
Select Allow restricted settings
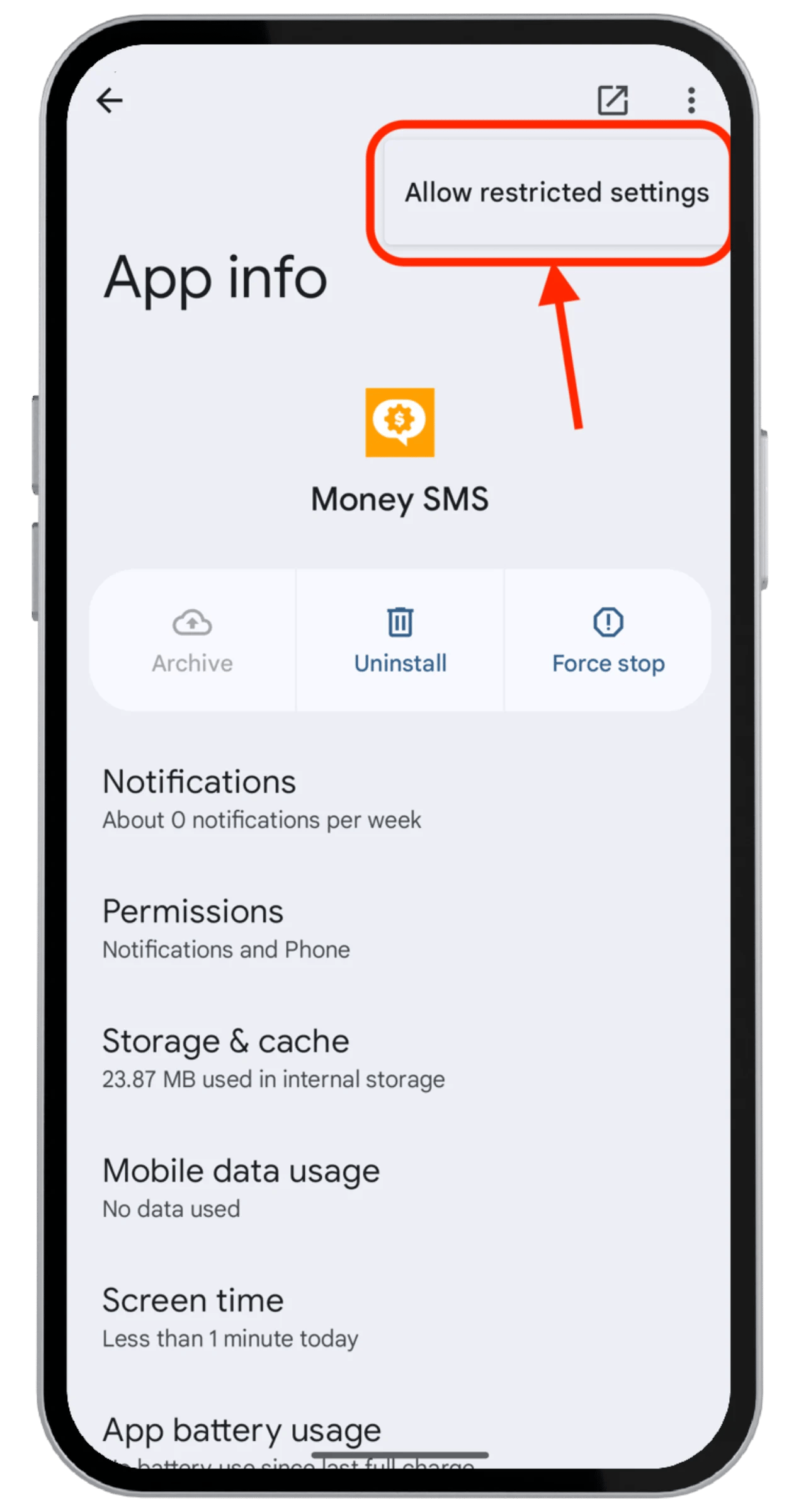pyautogui.click(x=556, y=192)
